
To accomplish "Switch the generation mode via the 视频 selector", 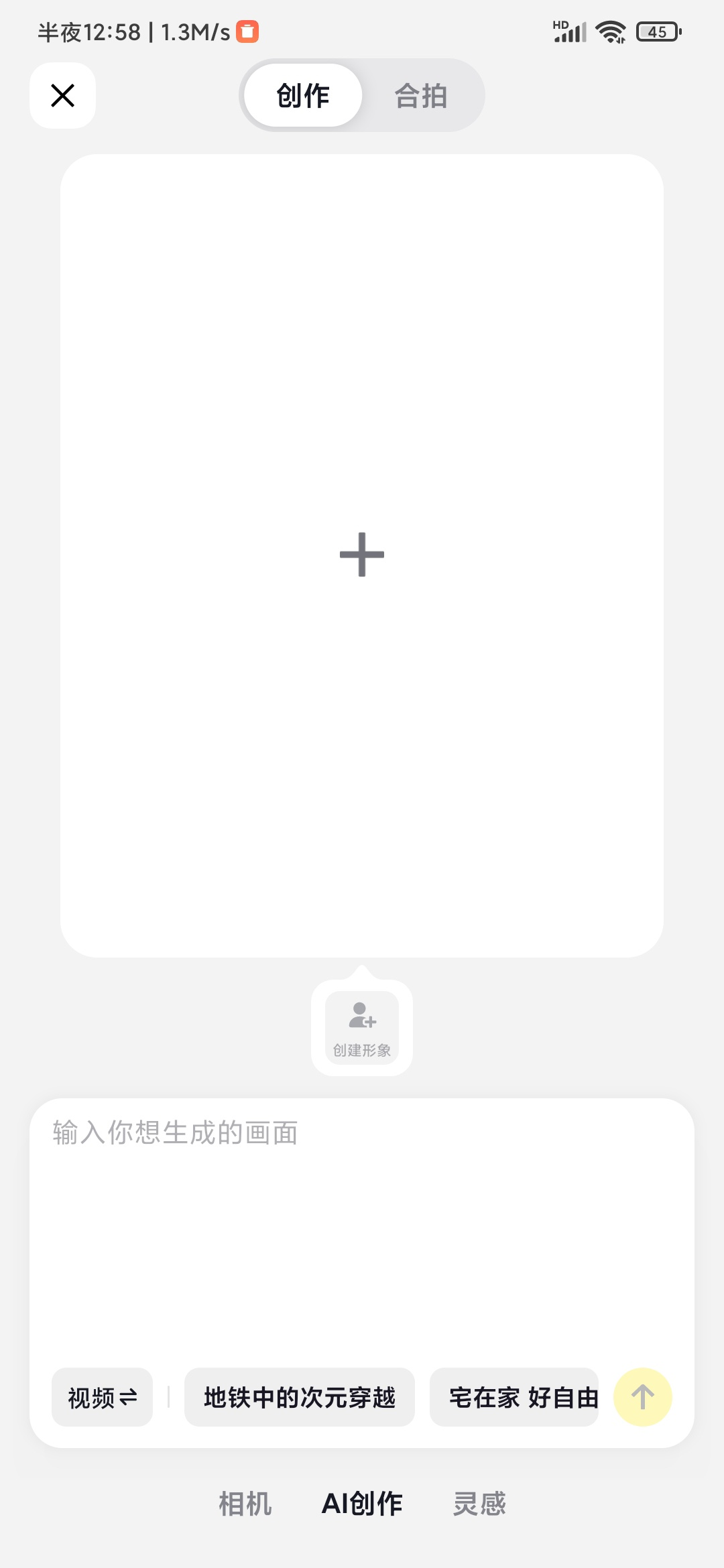I will coord(101,1398).
